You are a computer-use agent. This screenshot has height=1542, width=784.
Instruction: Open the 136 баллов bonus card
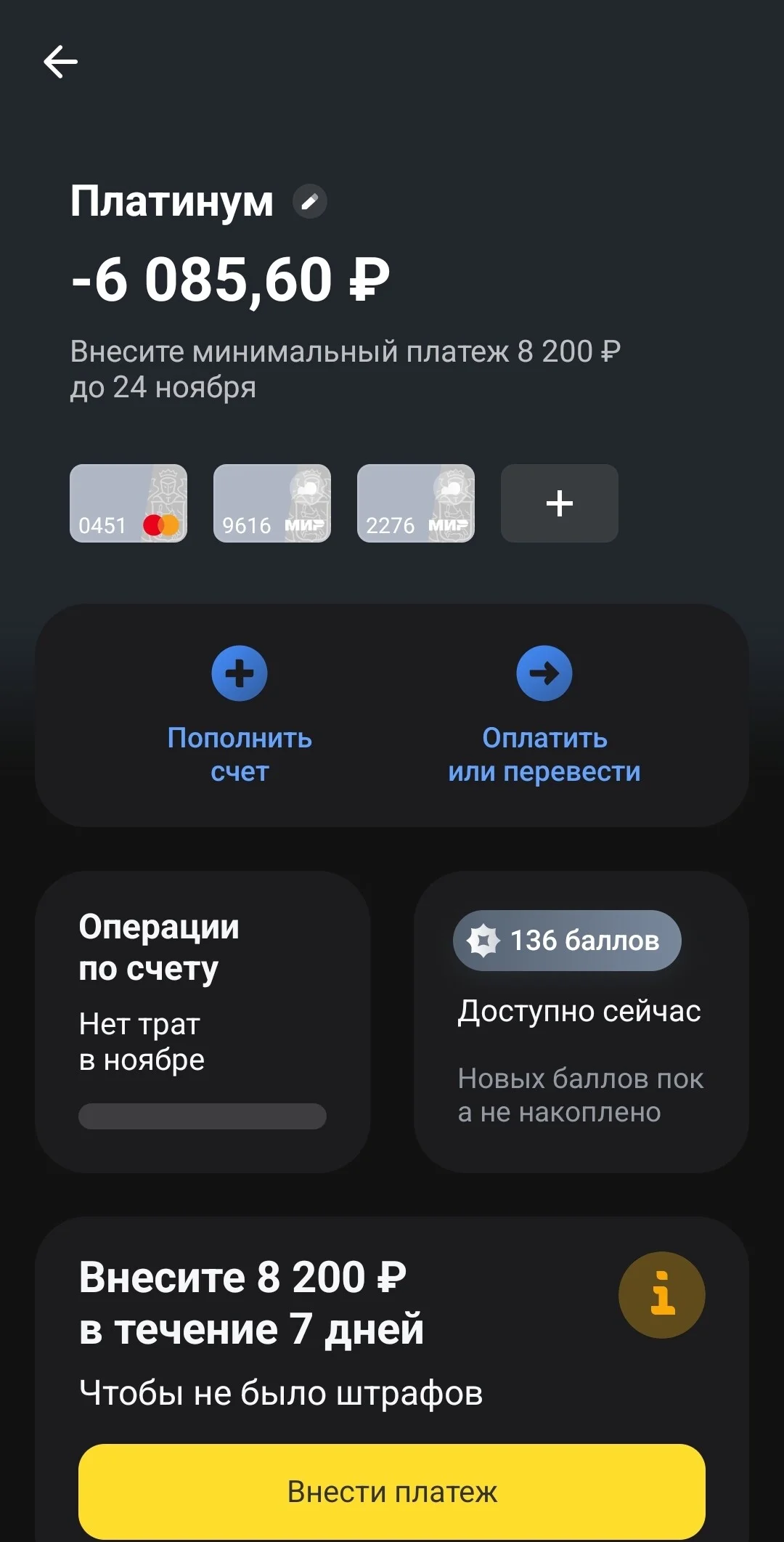point(581,1022)
